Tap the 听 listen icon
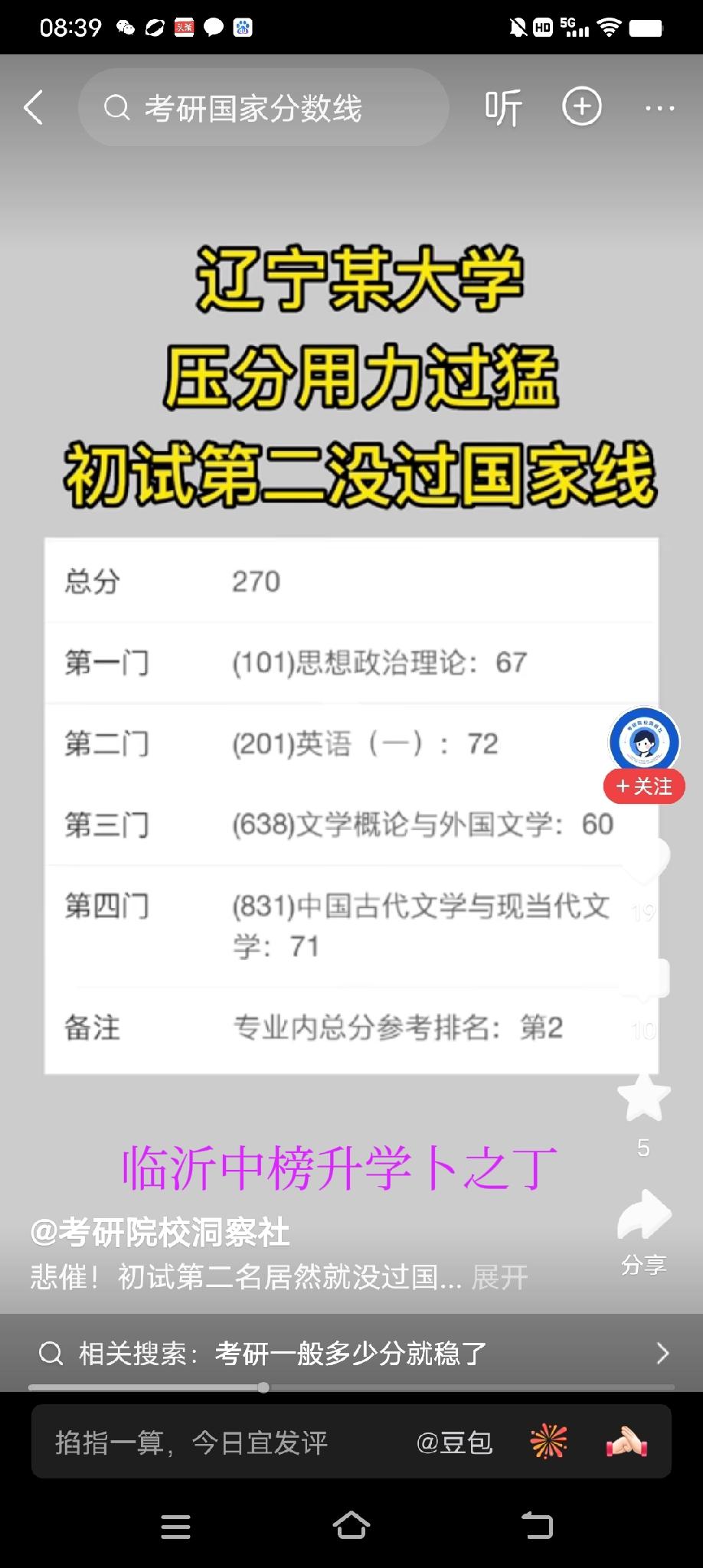 pyautogui.click(x=504, y=107)
